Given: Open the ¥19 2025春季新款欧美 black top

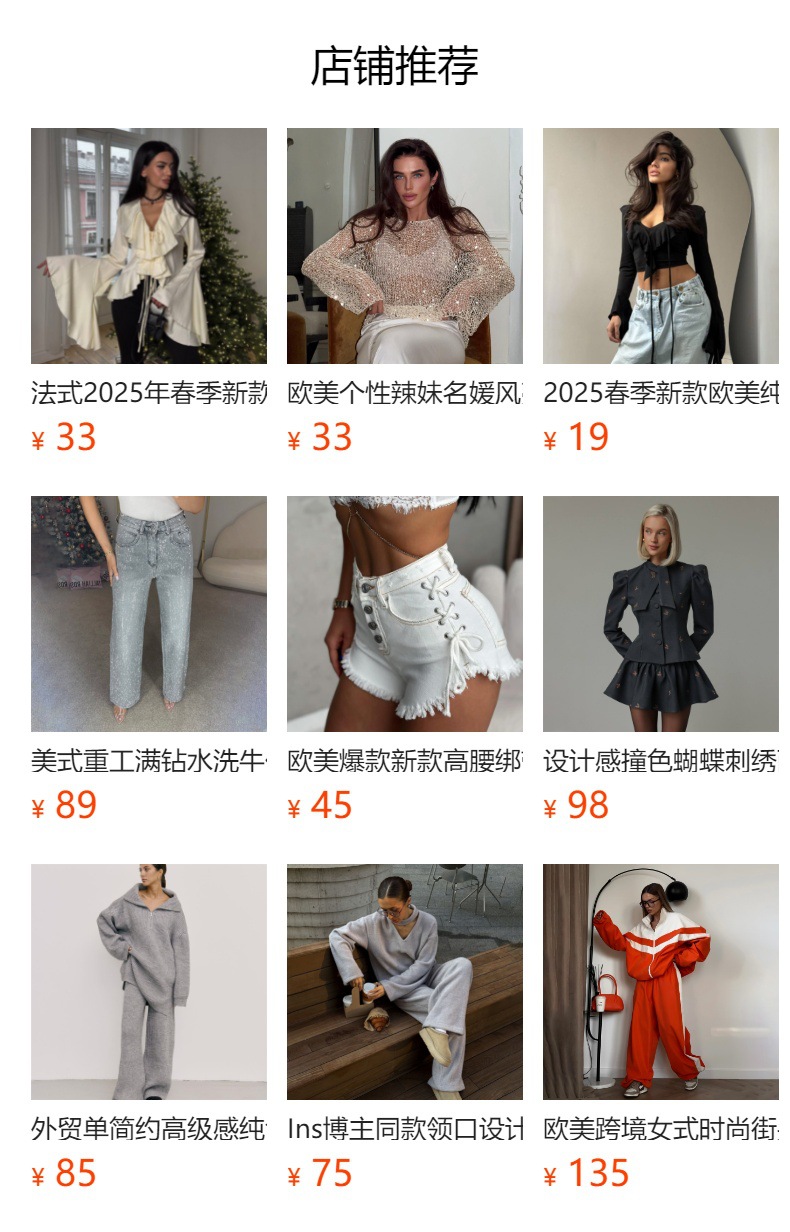Looking at the screenshot, I should (x=660, y=246).
